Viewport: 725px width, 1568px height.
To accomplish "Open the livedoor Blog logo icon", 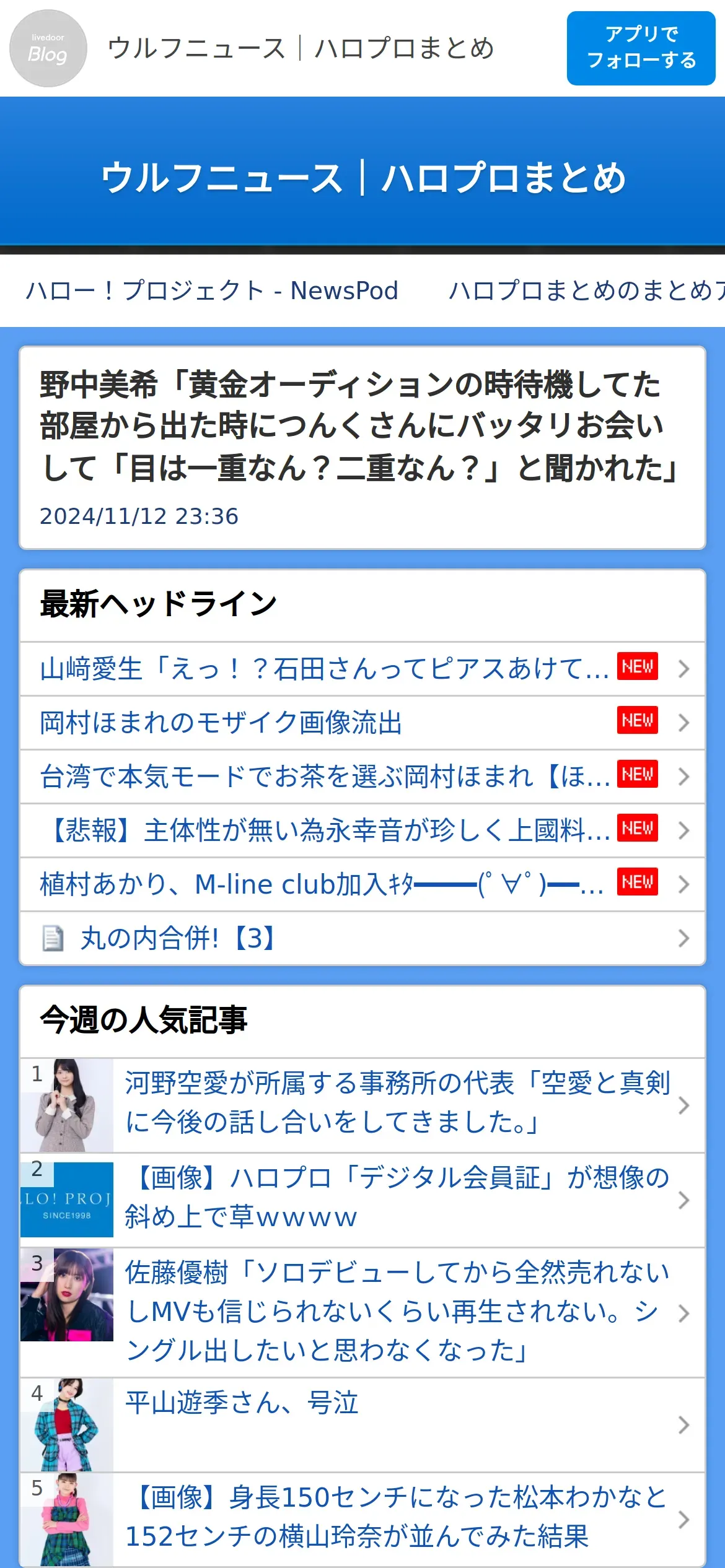I will click(x=48, y=48).
